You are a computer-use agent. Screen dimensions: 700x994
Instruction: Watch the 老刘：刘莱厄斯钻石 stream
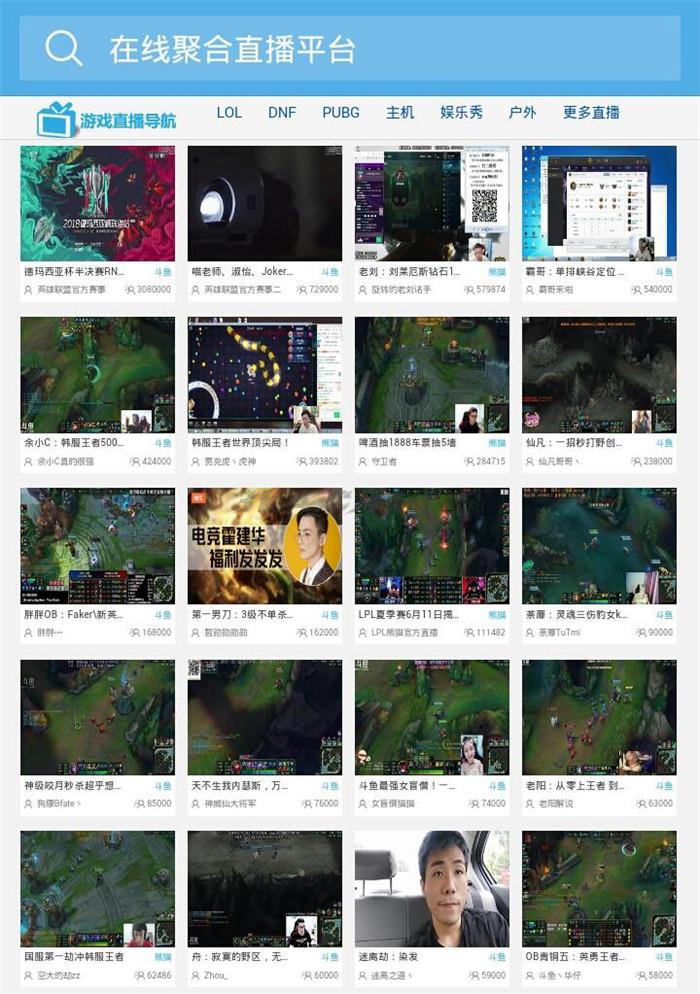pyautogui.click(x=432, y=205)
